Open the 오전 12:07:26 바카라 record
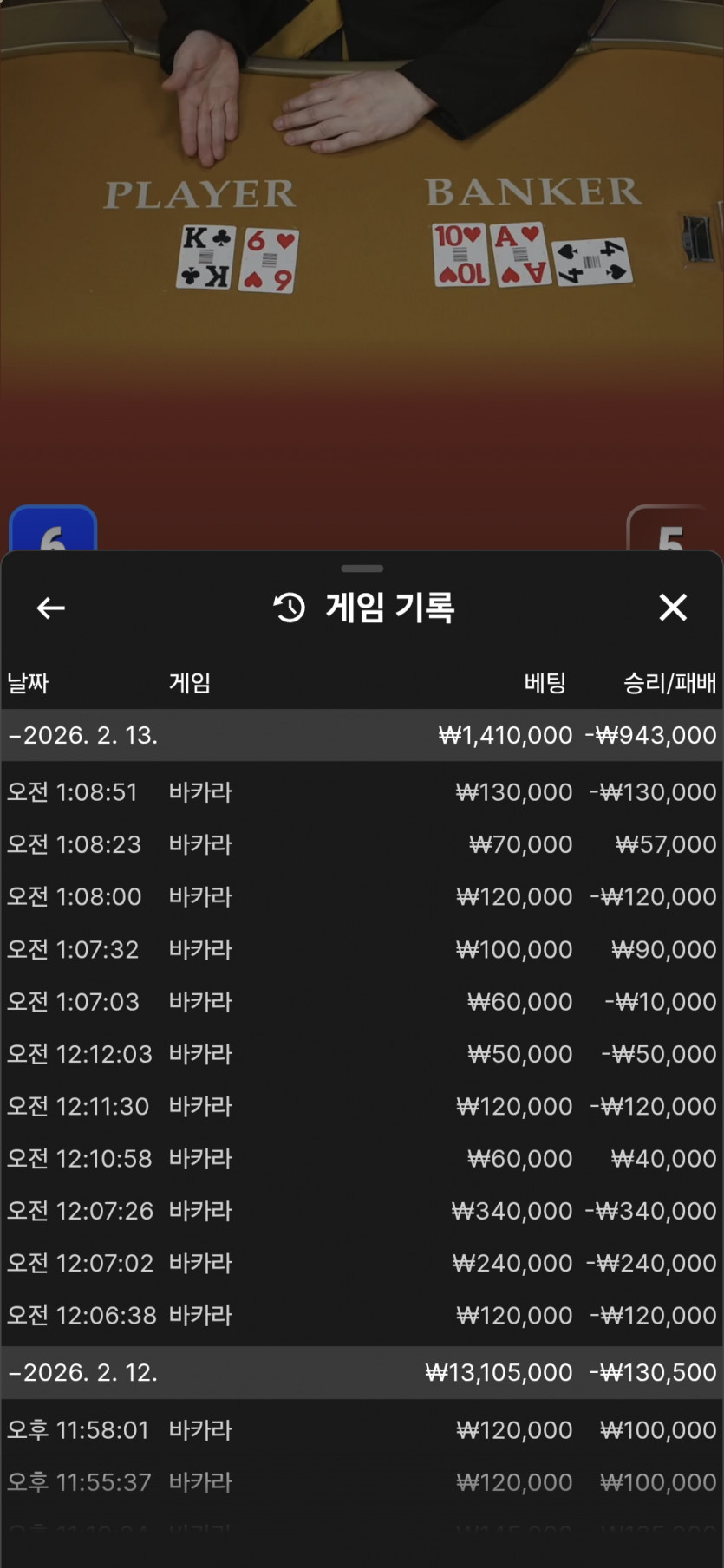This screenshot has height=1568, width=724. point(362,1210)
